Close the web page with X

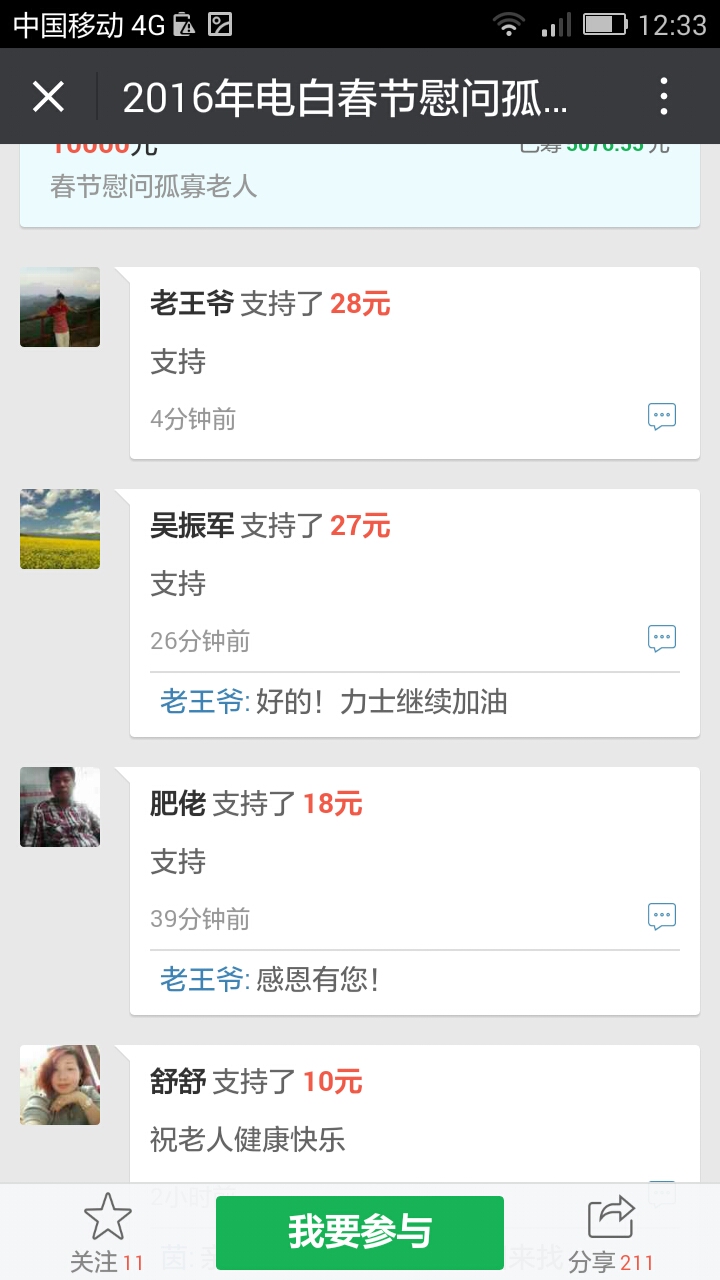(48, 97)
